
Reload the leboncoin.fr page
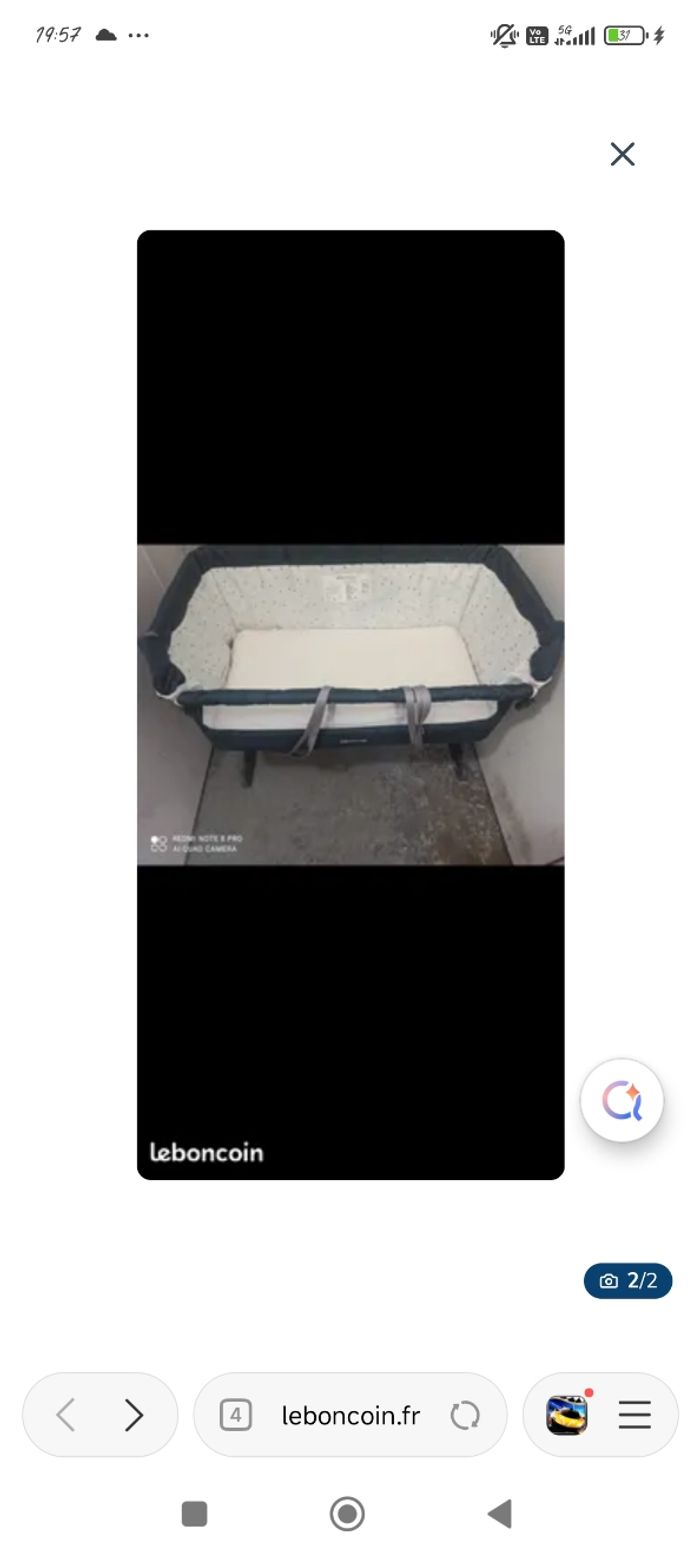pyautogui.click(x=465, y=1415)
